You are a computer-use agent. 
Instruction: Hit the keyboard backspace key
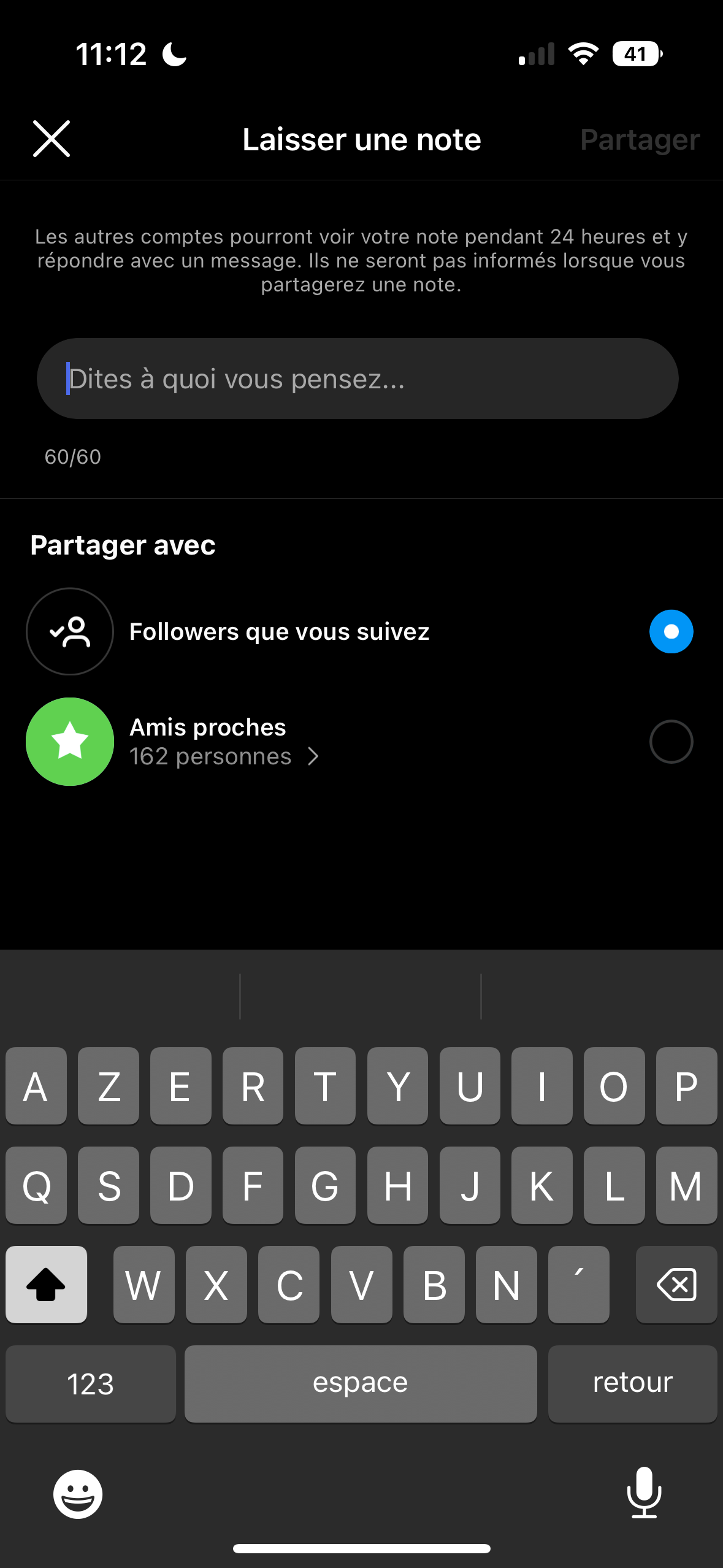tap(676, 1285)
